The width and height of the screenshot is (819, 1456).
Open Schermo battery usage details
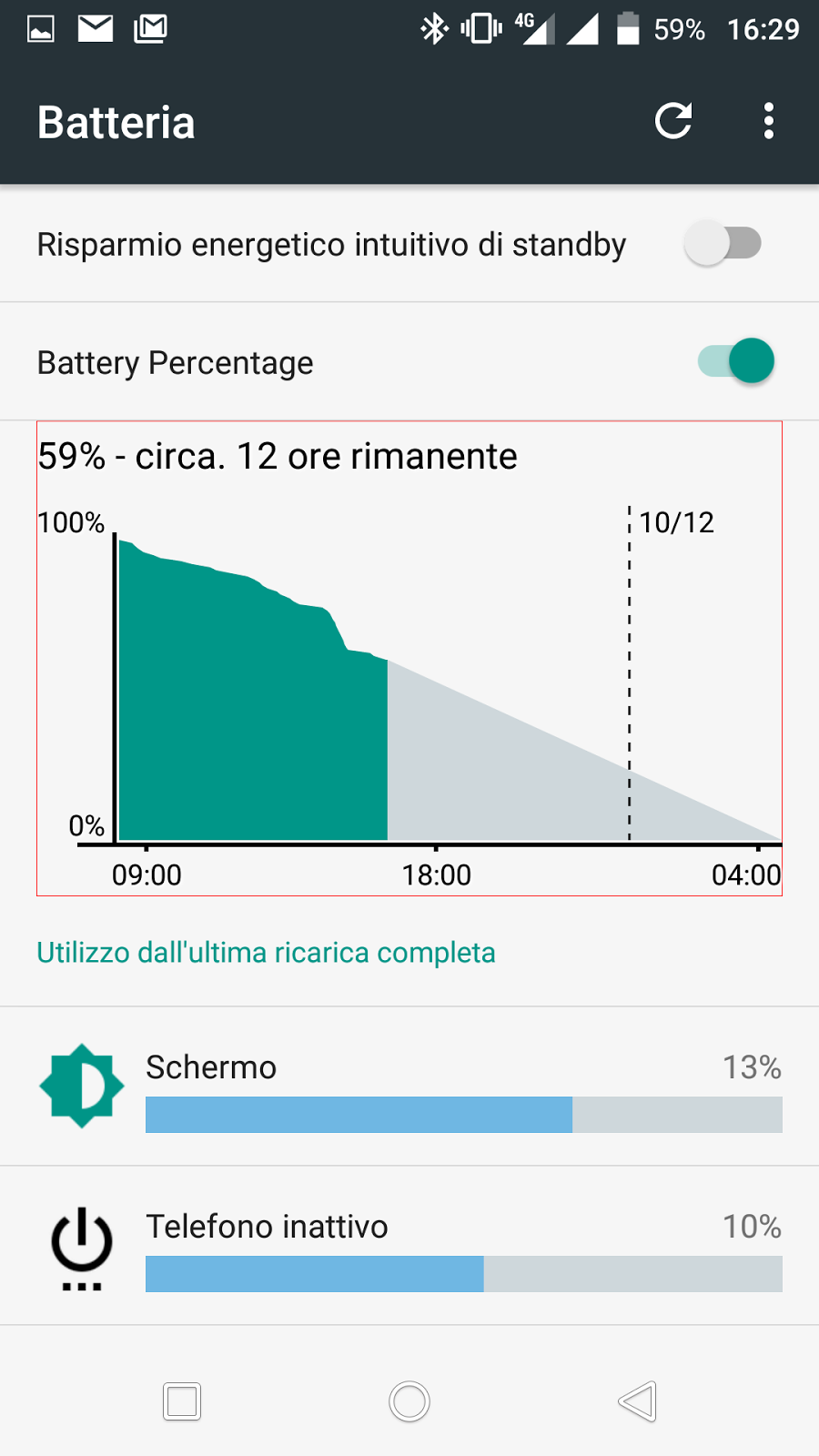click(409, 1087)
